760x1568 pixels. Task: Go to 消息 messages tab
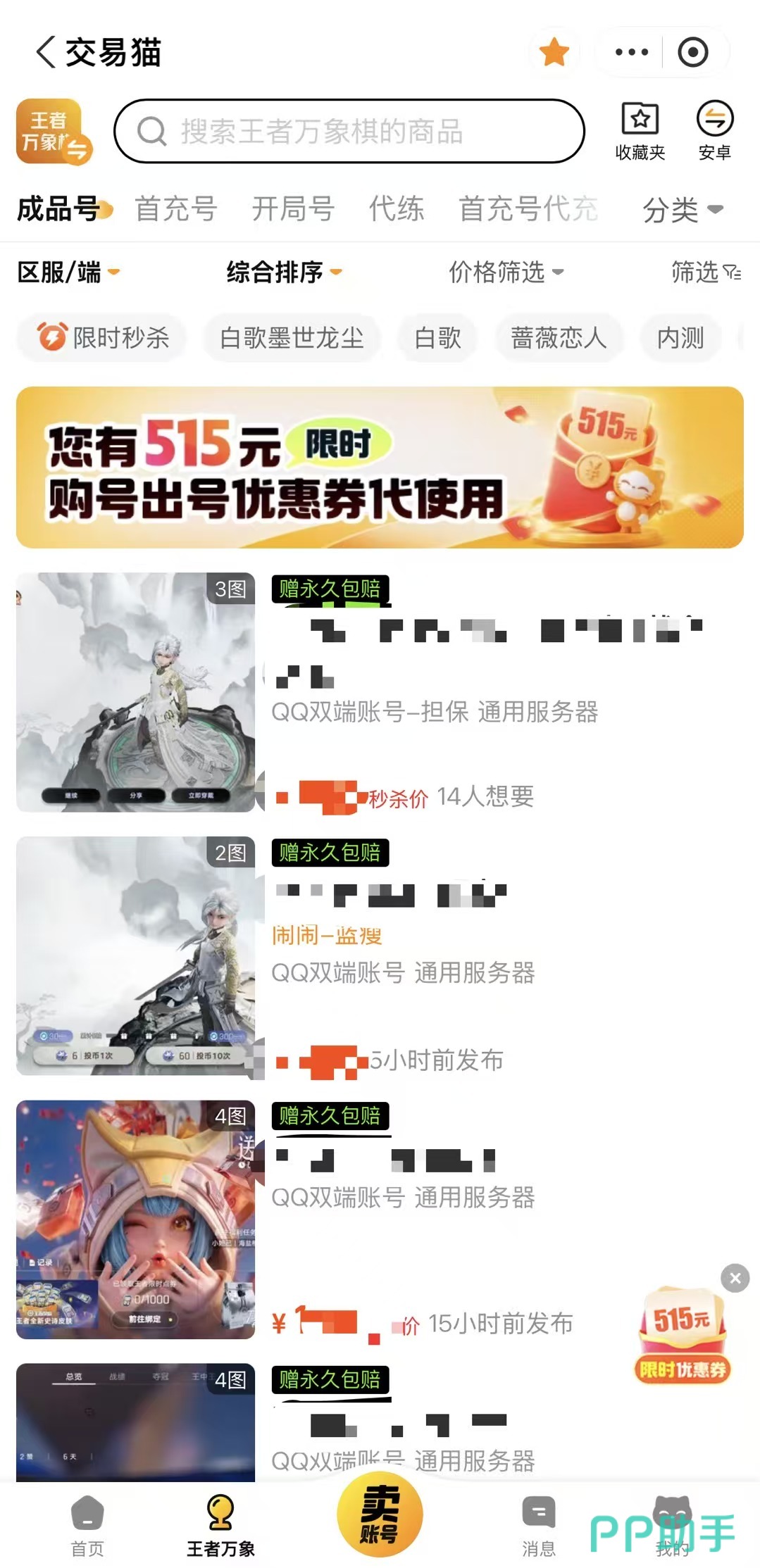539,1526
